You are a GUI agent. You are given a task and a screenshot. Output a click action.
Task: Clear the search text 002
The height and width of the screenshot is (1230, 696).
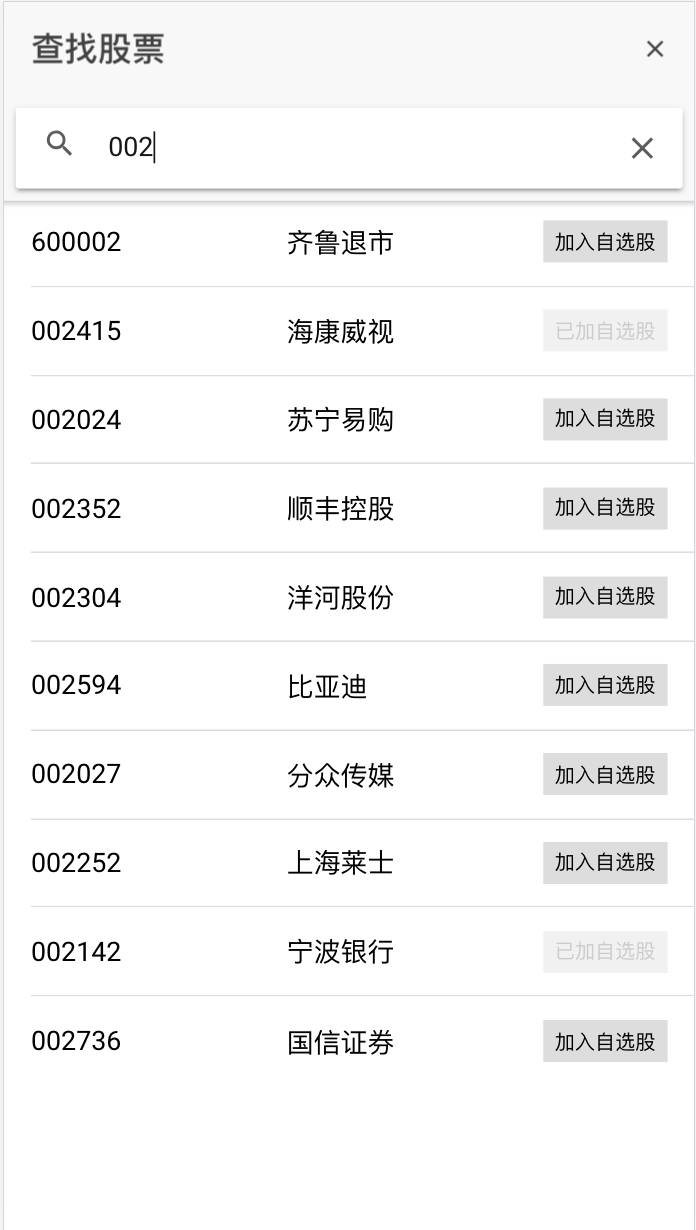click(642, 149)
